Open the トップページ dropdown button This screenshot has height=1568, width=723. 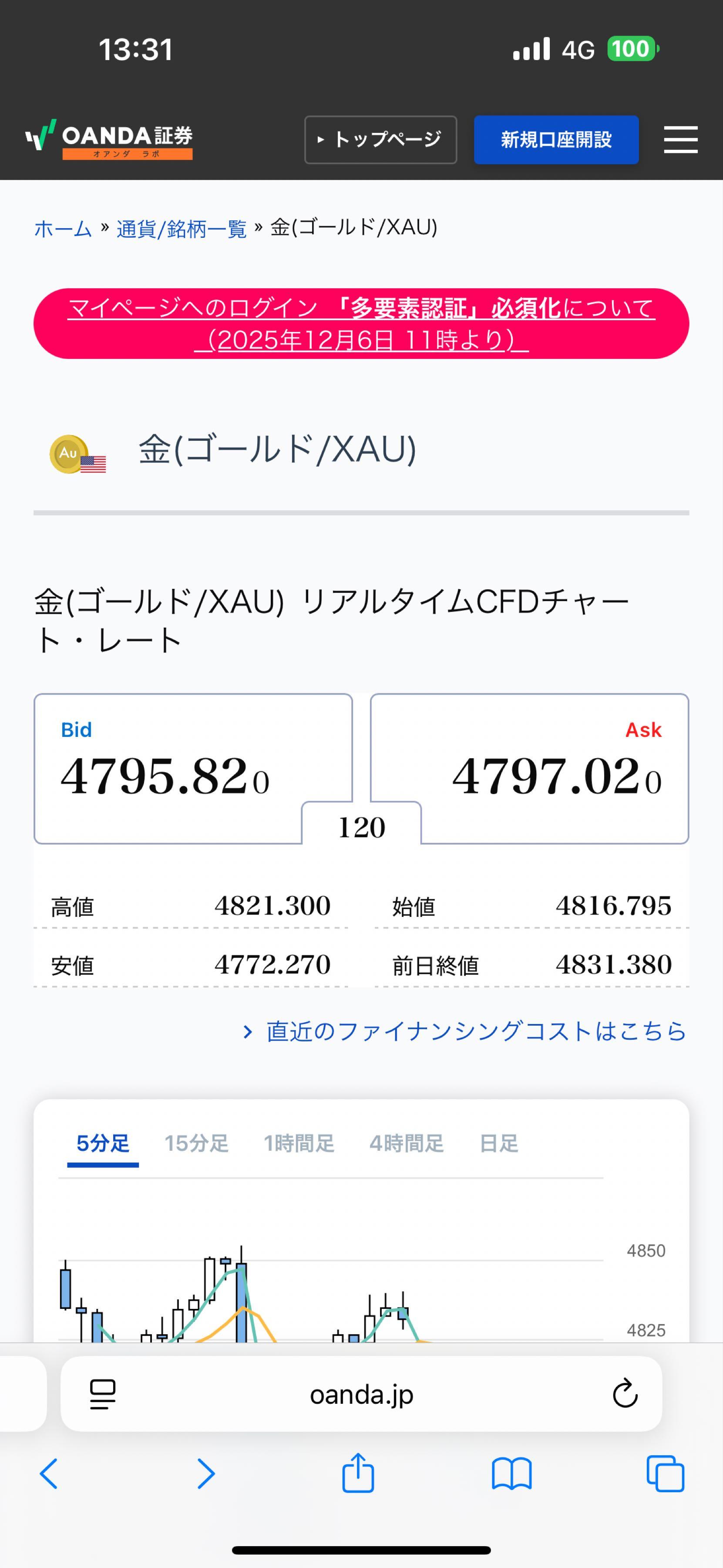point(381,140)
